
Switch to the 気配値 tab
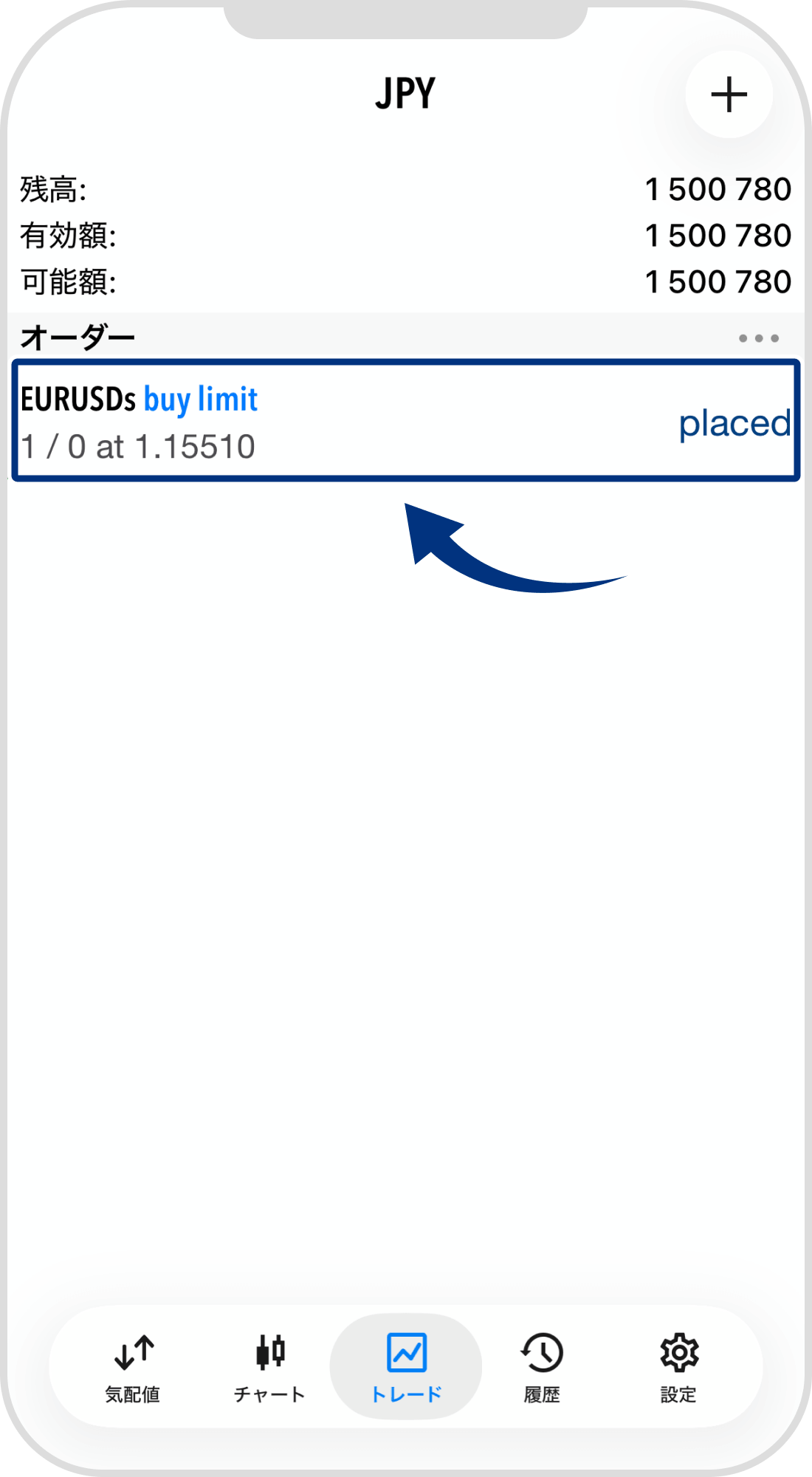(x=133, y=1367)
